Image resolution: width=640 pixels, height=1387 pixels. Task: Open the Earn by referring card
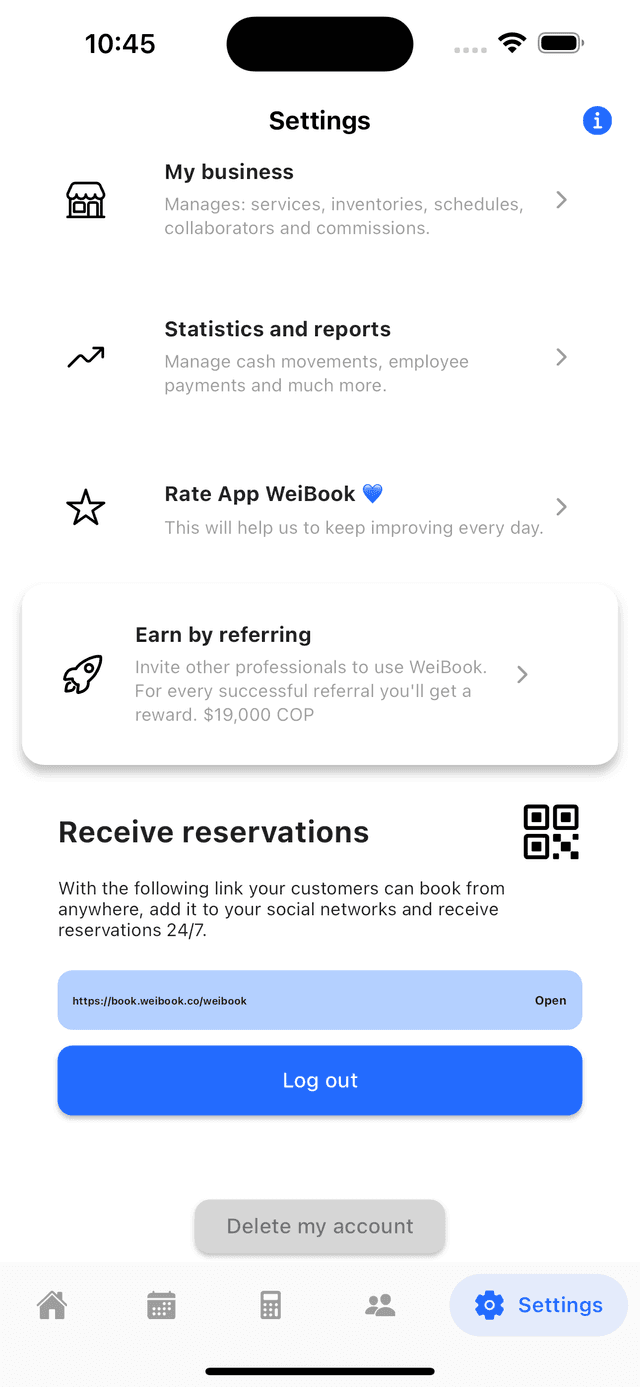point(320,675)
